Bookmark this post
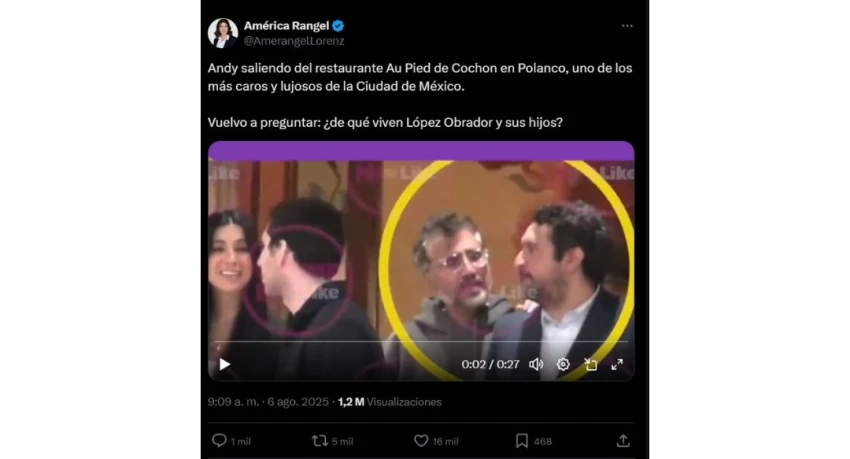Image resolution: width=850 pixels, height=459 pixels. click(522, 440)
